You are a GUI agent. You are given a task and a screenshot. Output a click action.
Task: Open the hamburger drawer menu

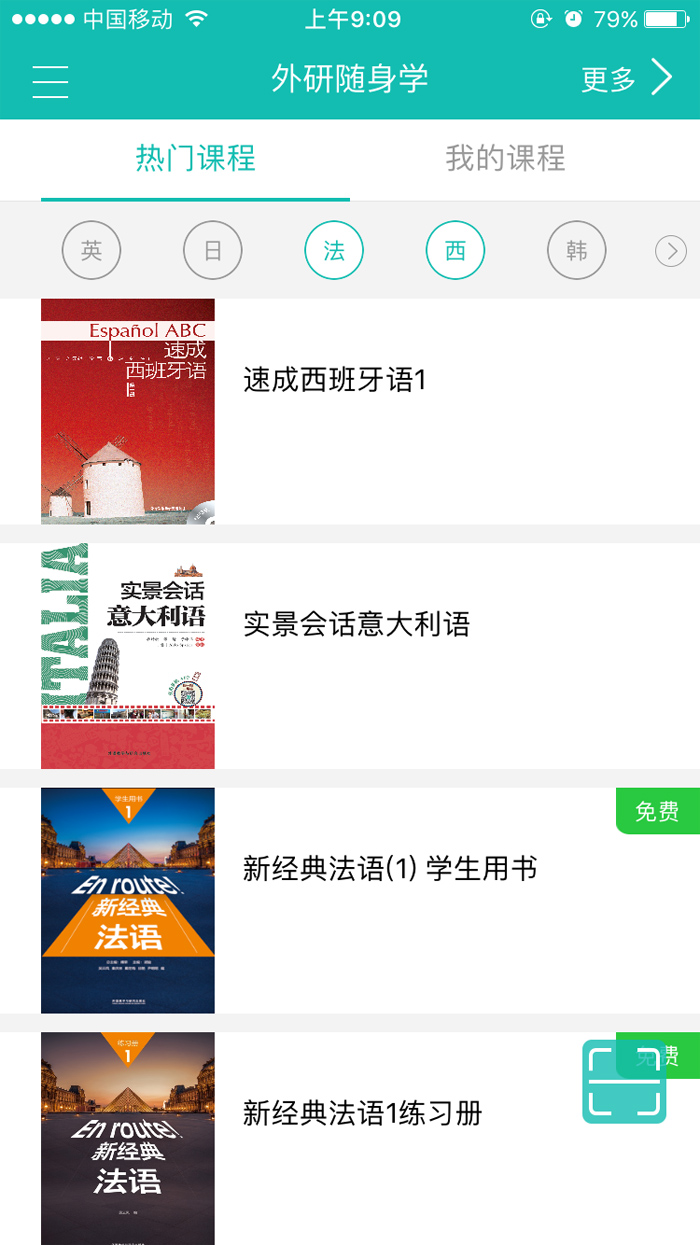click(x=50, y=80)
